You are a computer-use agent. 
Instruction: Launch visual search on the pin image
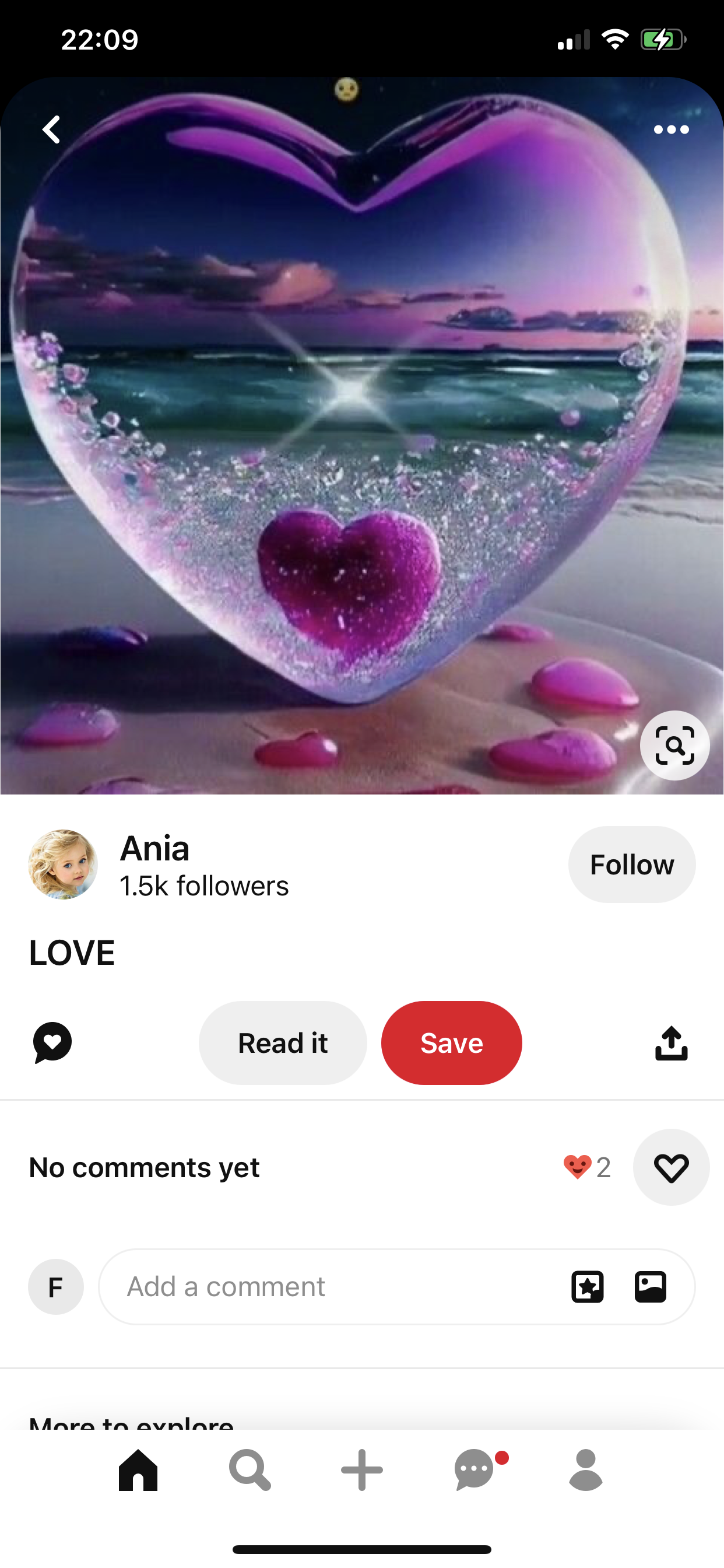674,745
